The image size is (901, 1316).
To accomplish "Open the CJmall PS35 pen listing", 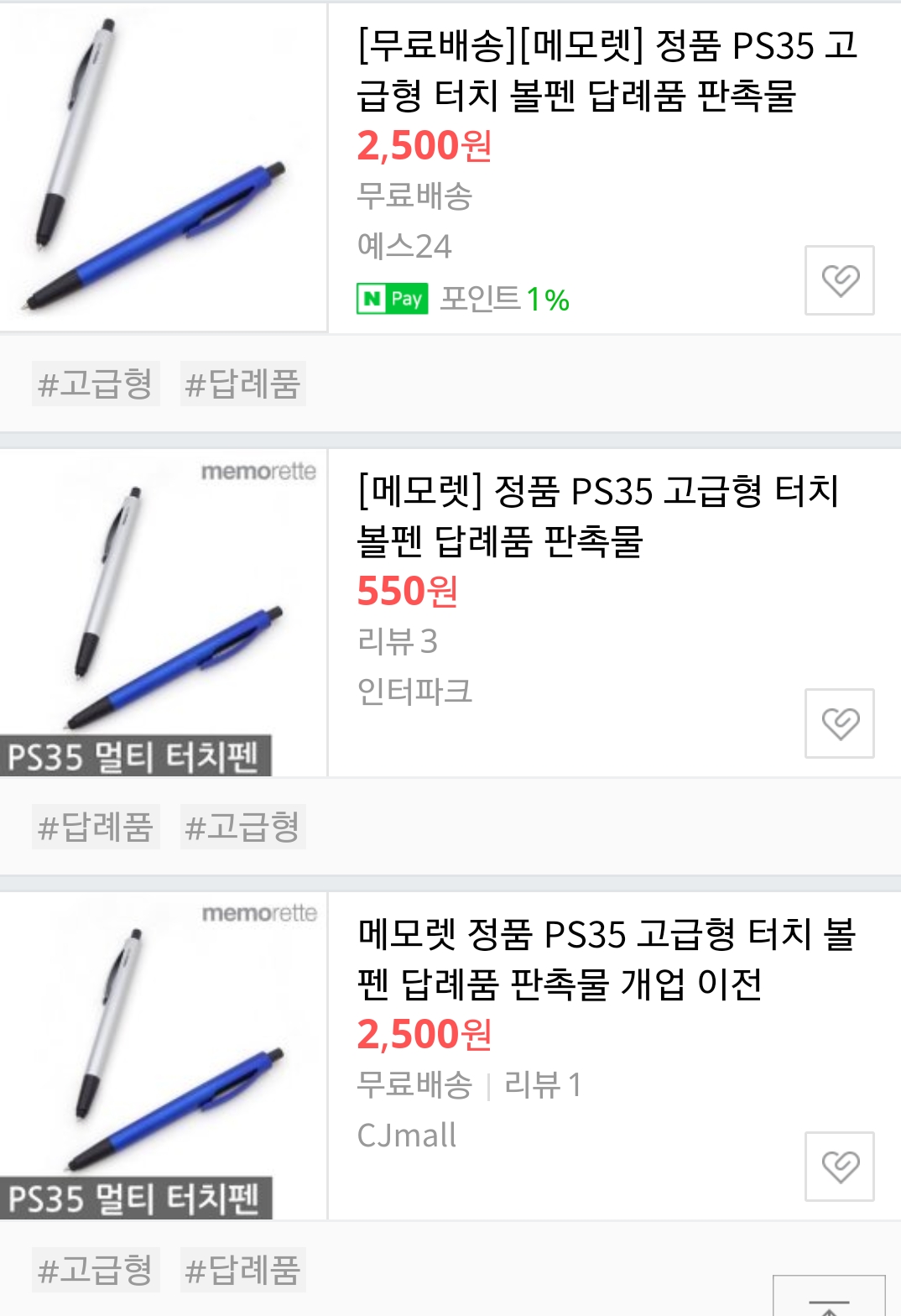I will point(606,958).
